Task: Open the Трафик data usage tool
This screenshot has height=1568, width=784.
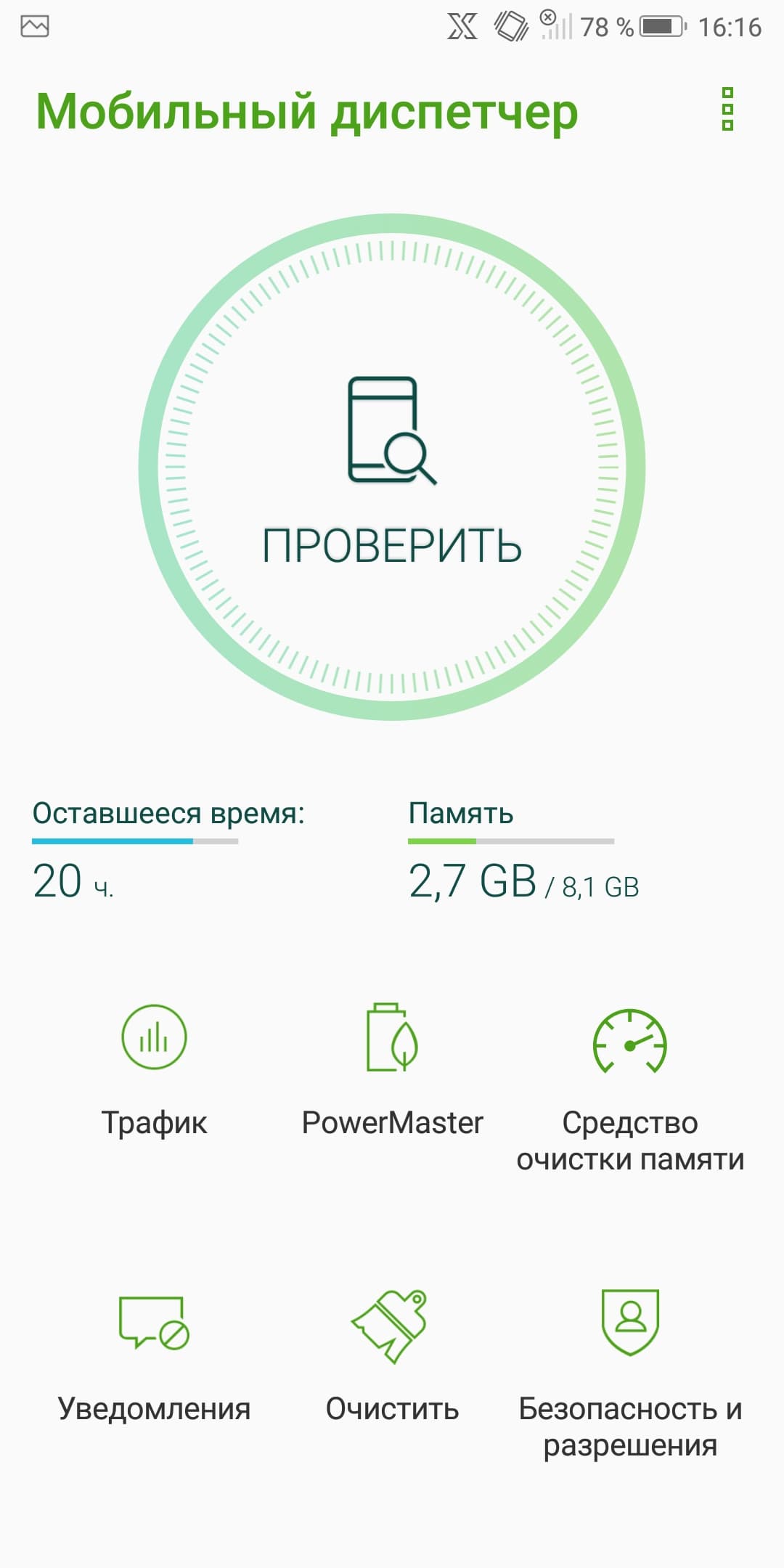Action: point(154,1067)
